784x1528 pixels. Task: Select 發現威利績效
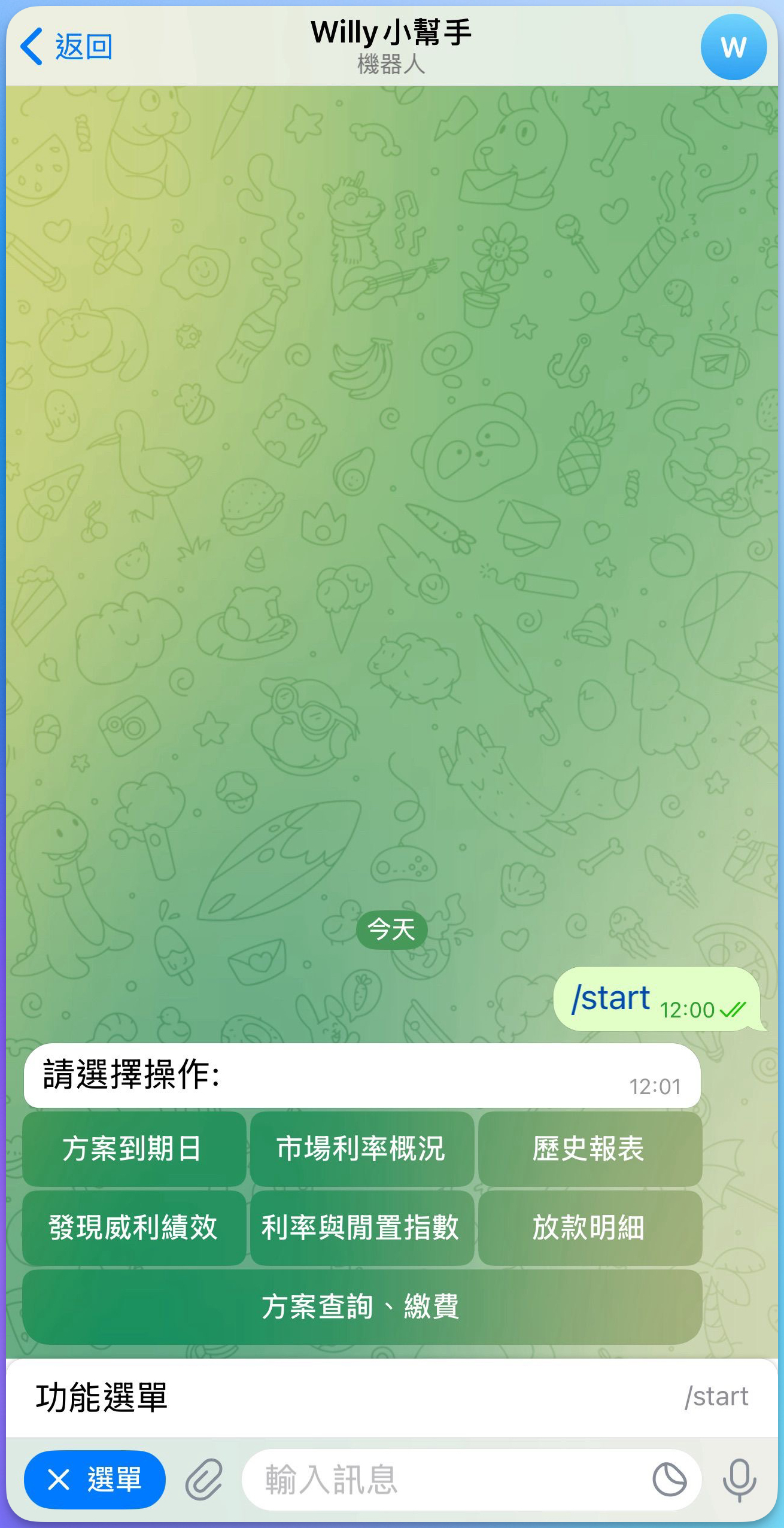pyautogui.click(x=134, y=1228)
